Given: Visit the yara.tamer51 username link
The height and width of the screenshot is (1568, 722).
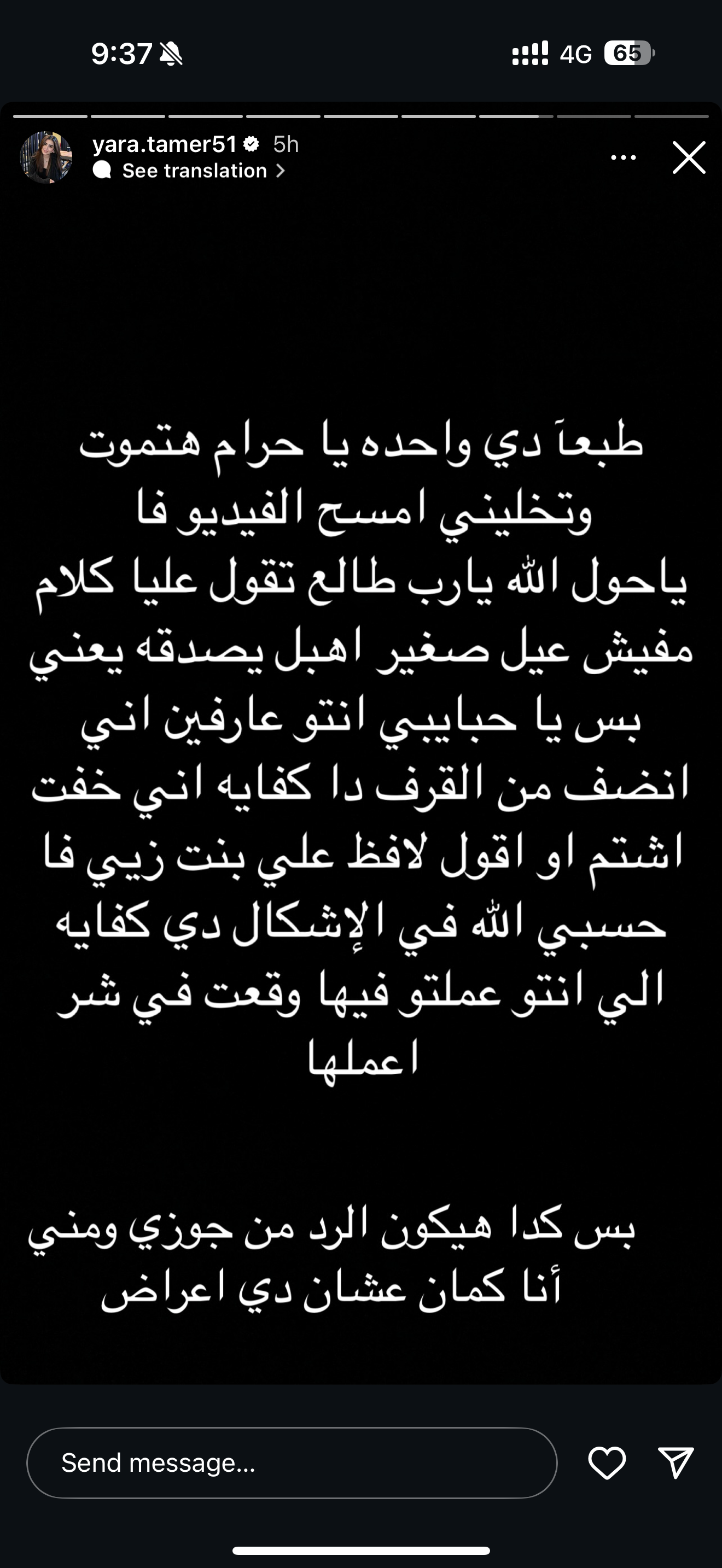Looking at the screenshot, I should point(165,144).
